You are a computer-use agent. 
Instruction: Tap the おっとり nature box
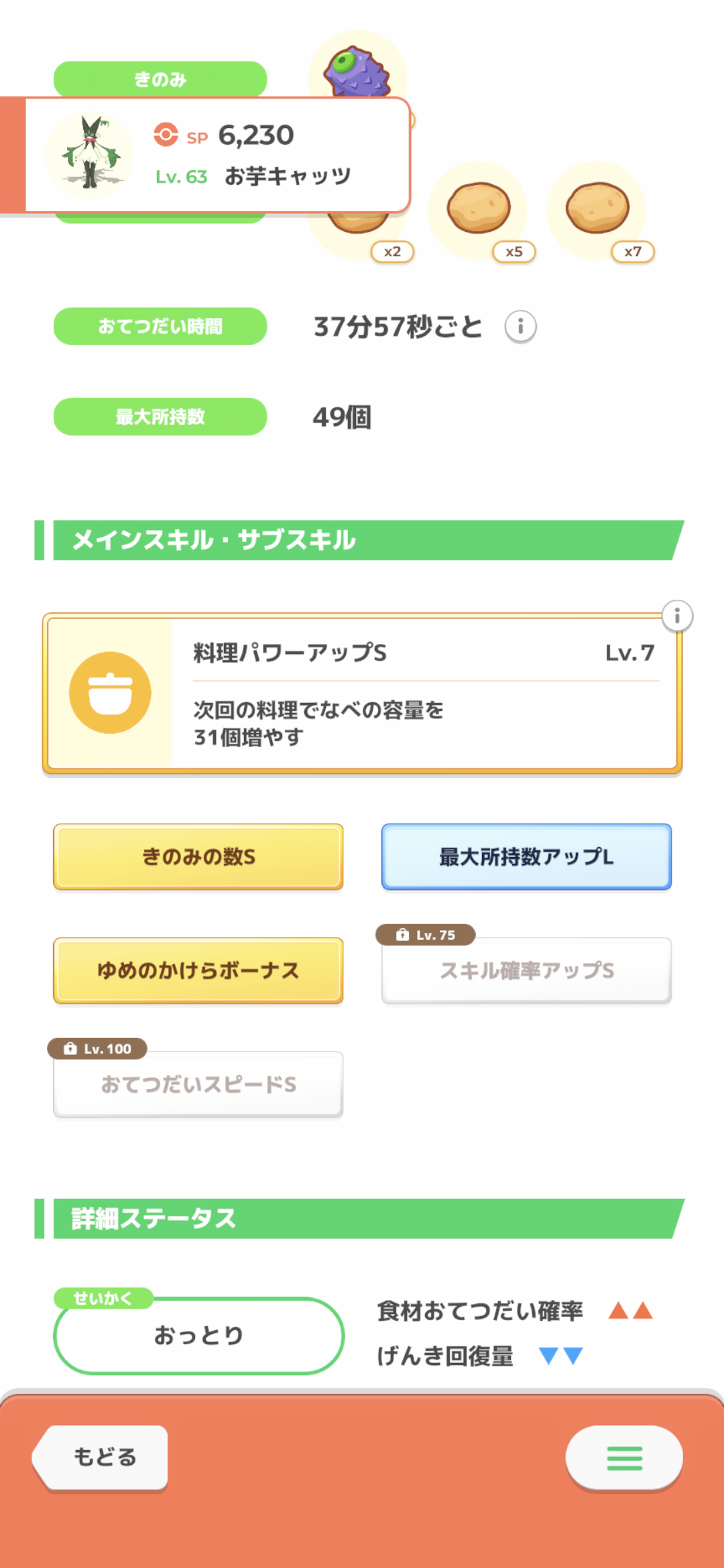(198, 1335)
